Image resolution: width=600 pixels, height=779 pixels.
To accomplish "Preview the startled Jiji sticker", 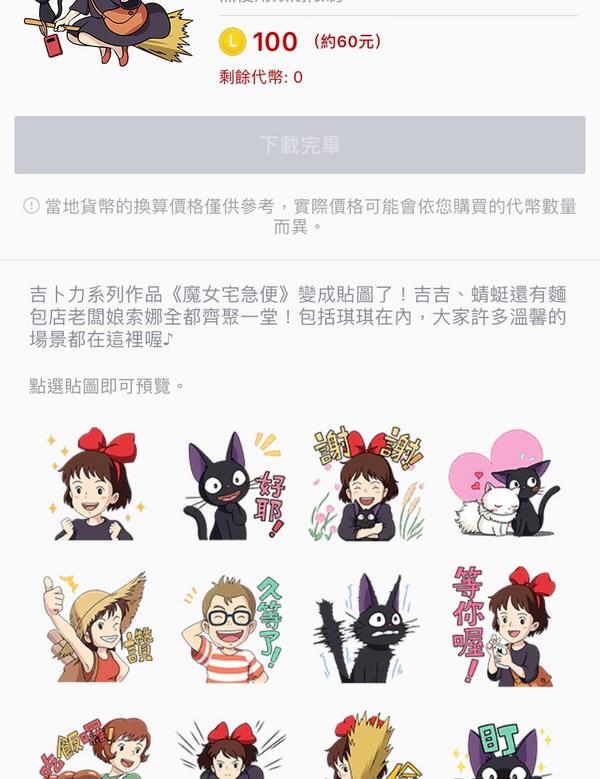I will 366,628.
